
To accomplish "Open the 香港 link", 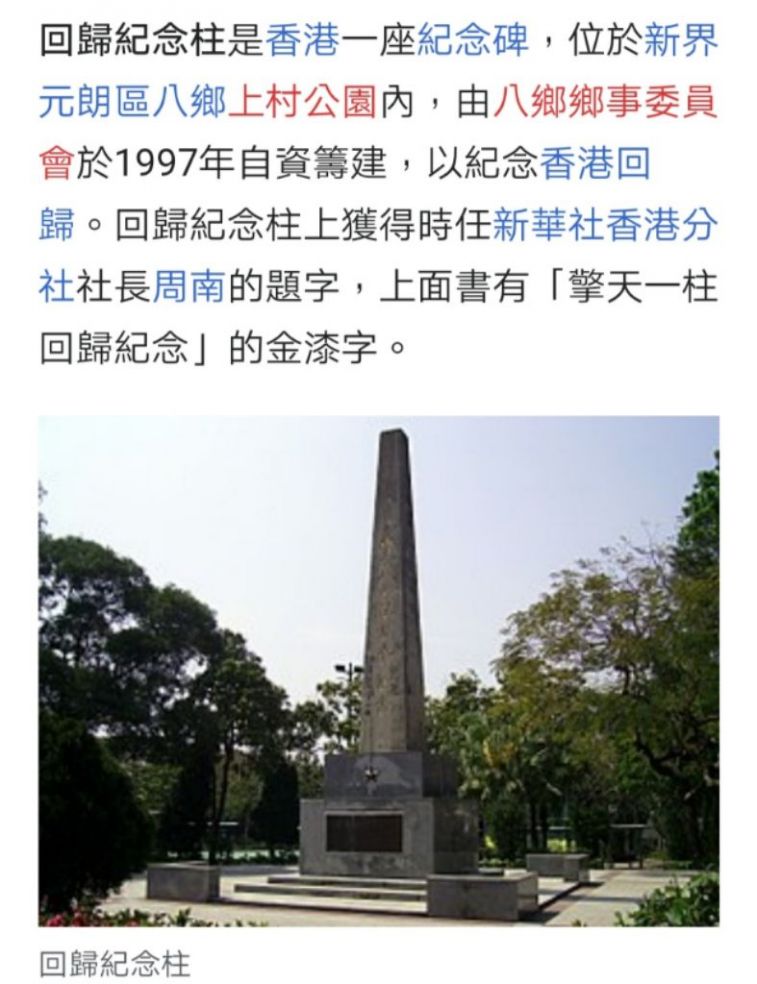I will [302, 41].
